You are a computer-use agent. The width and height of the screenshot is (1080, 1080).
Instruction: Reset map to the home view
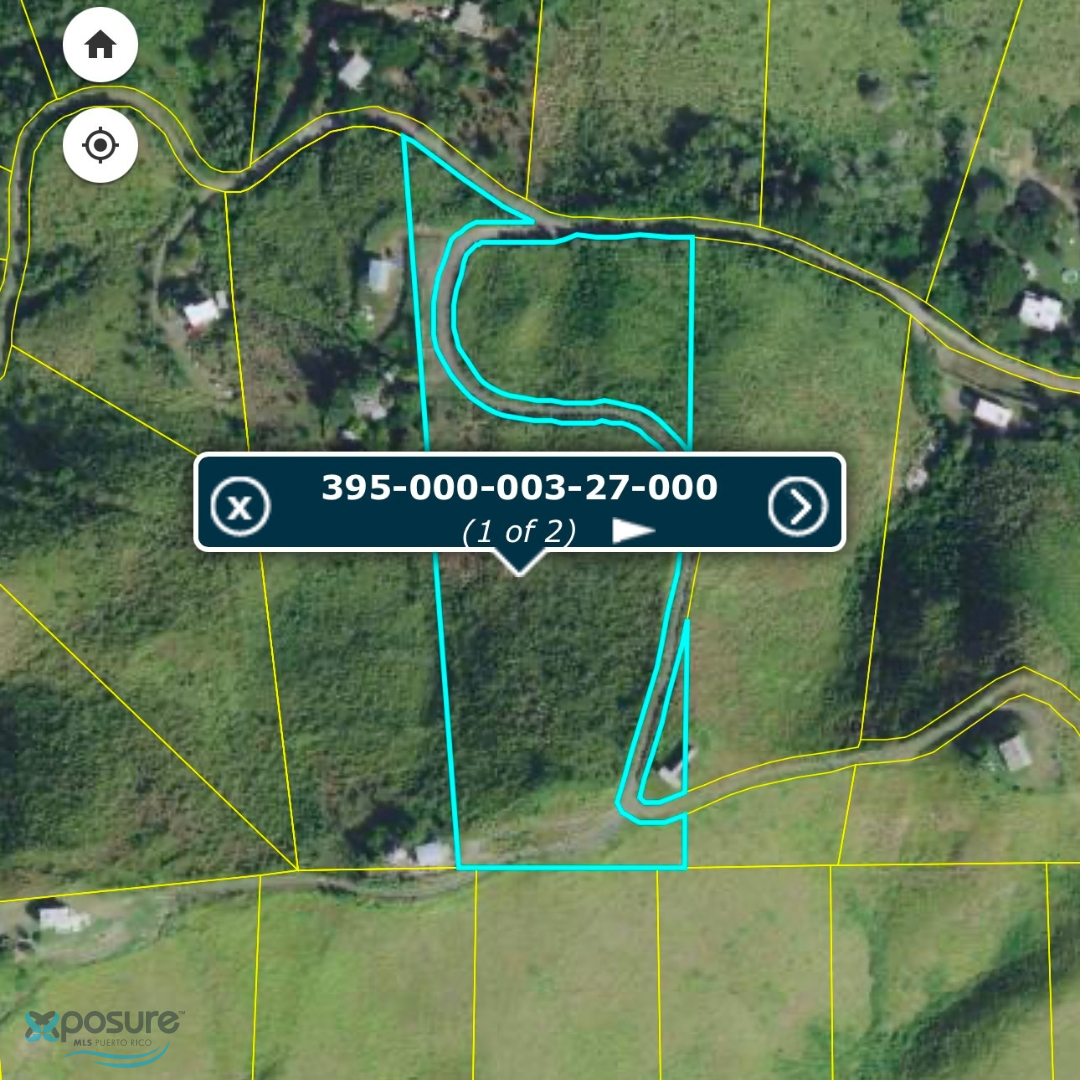[100, 45]
